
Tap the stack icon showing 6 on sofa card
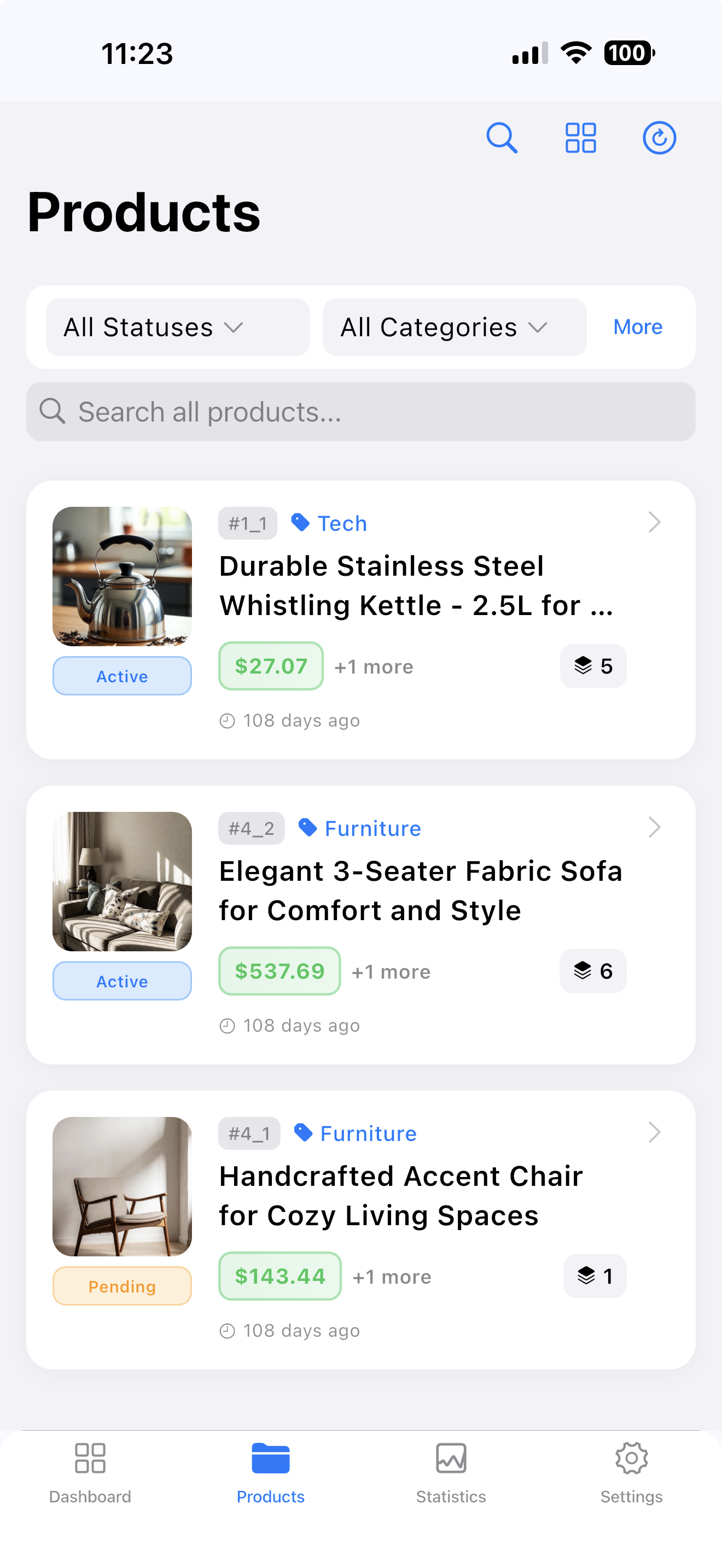593,972
